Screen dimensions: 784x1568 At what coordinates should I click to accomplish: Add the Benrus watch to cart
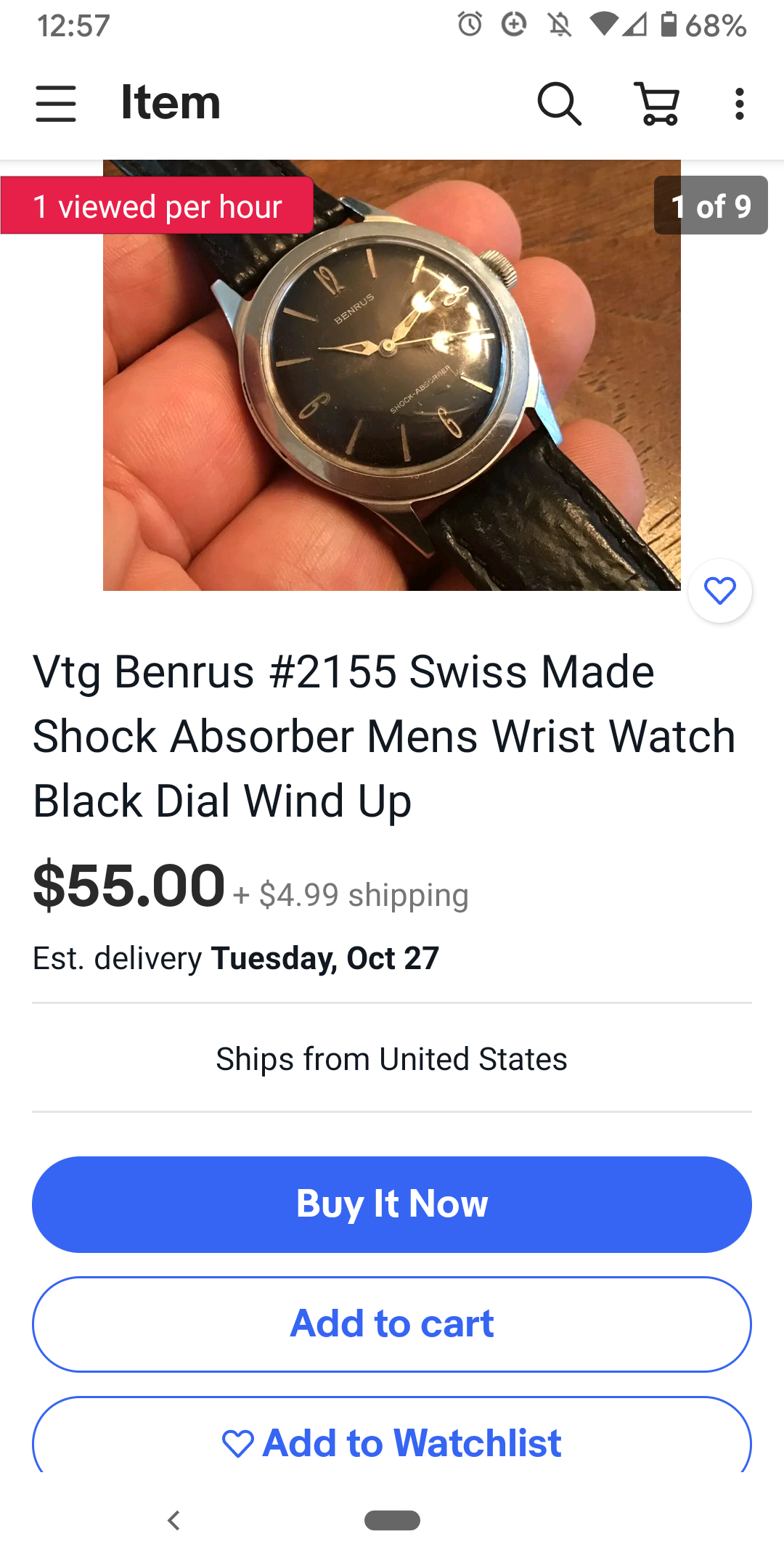392,1324
